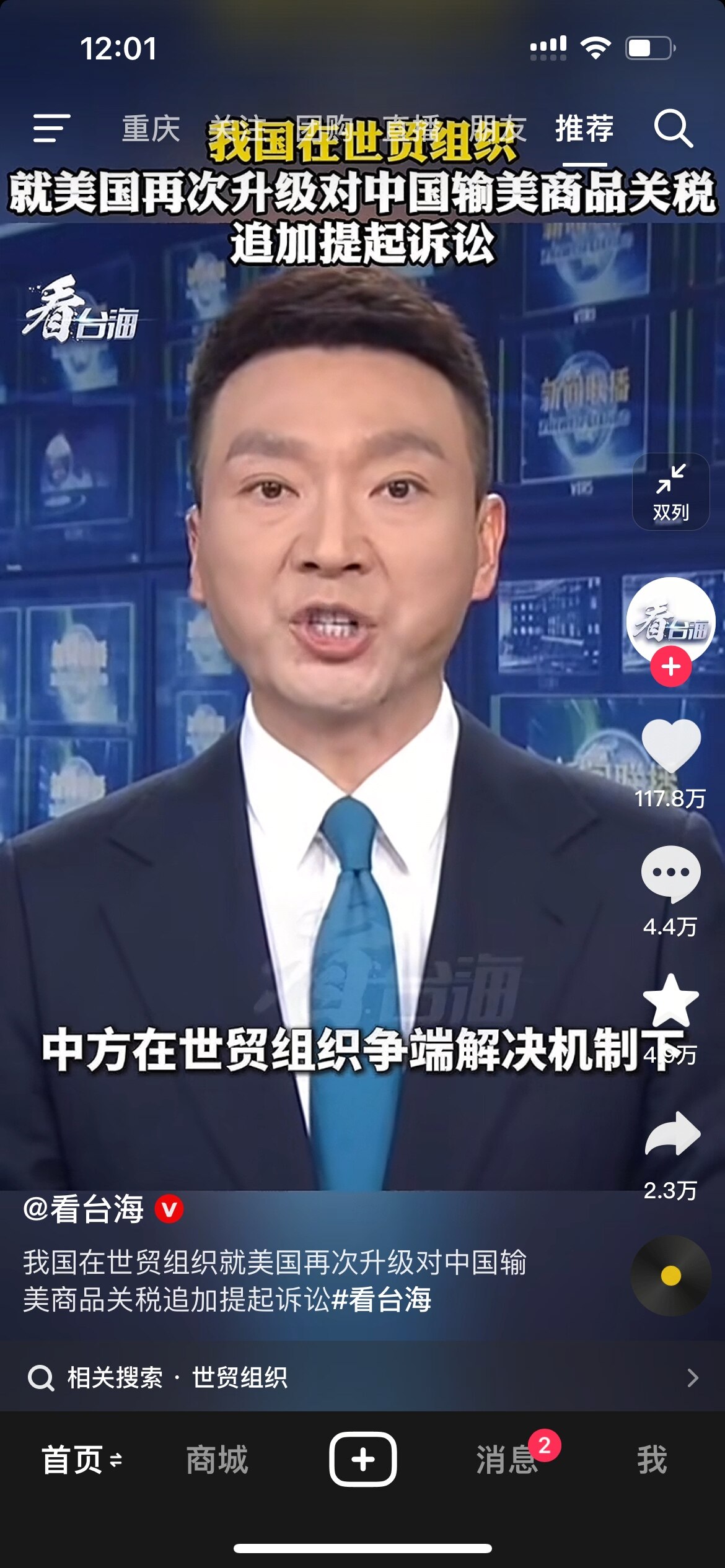
Task: Favorite this video with the star
Action: point(670,1000)
